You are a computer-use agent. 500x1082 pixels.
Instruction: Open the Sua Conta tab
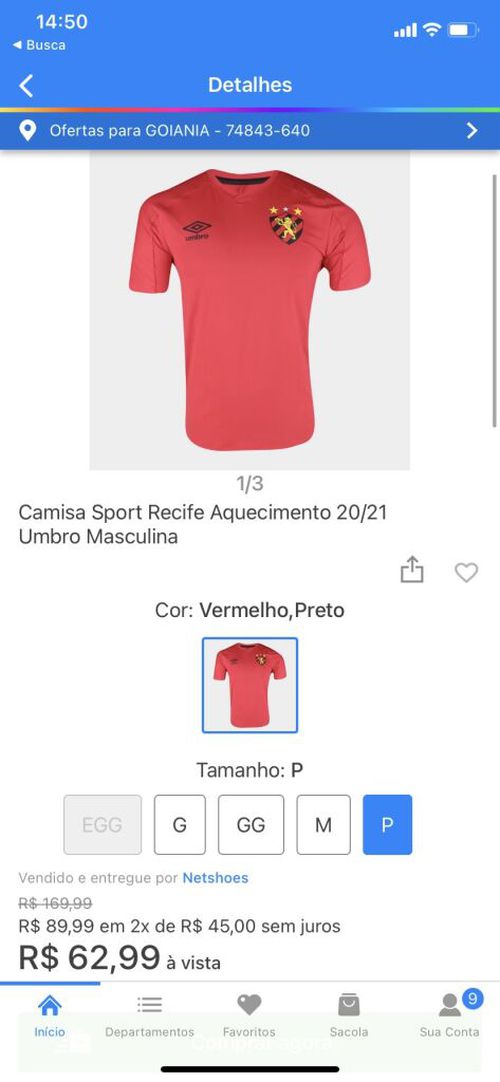450,1016
